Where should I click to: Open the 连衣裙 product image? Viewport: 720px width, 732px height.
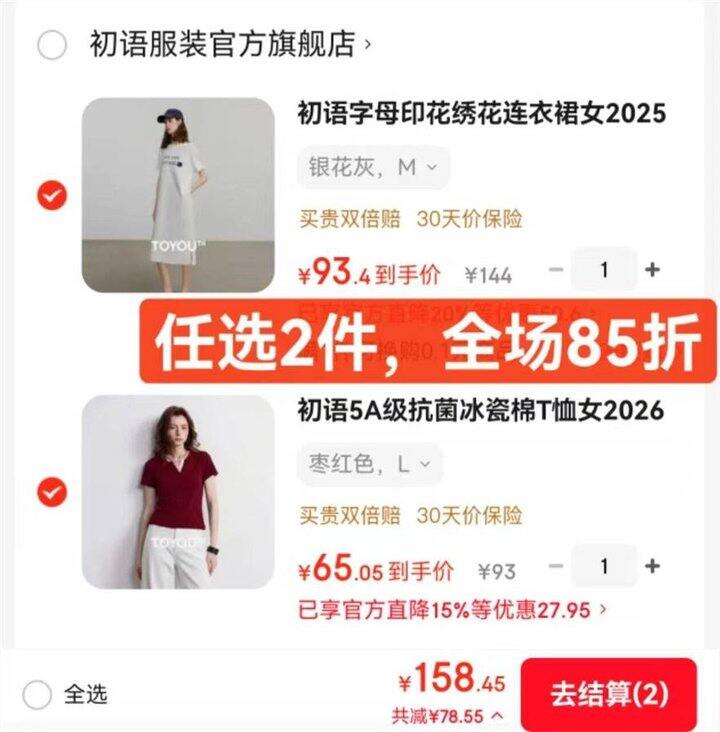coord(178,195)
